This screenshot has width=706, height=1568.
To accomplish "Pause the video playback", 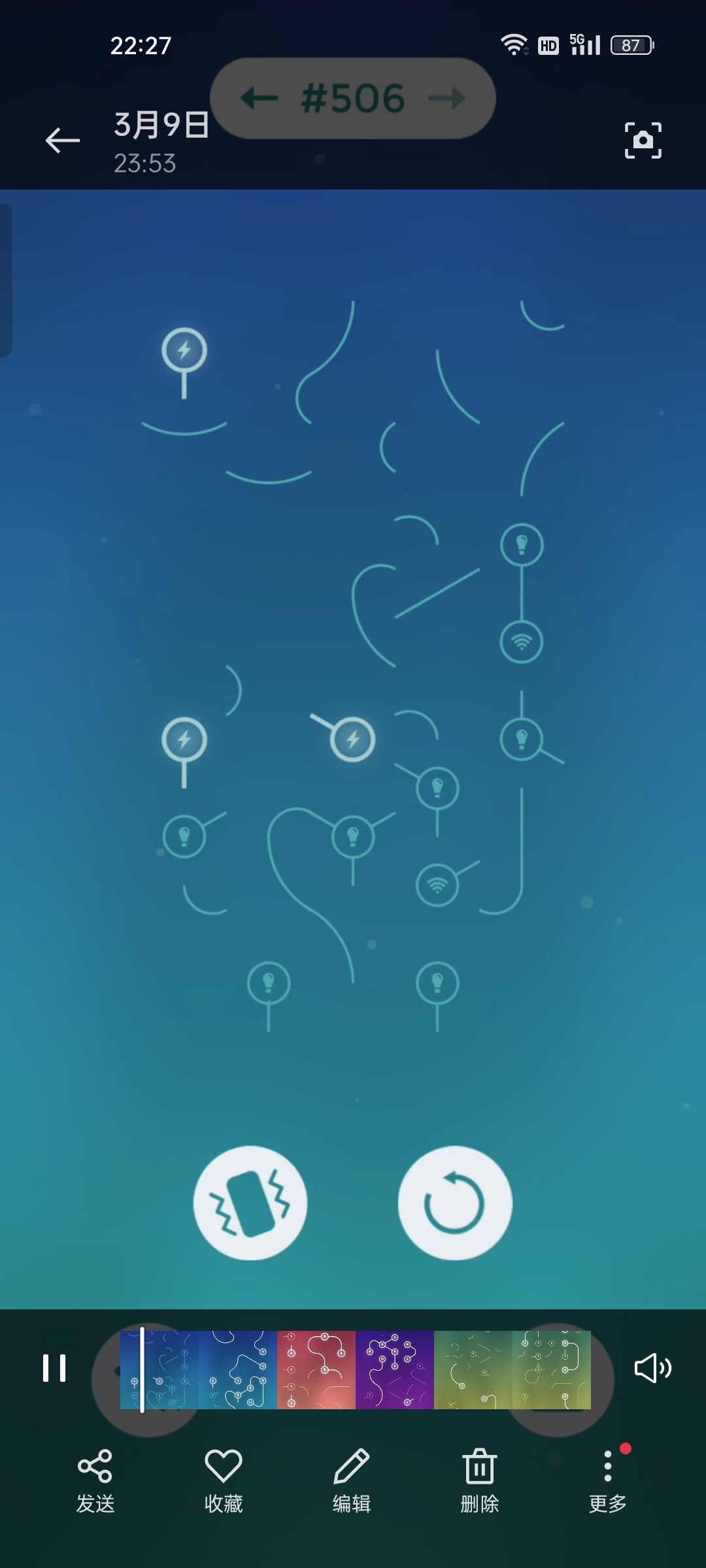I will (x=54, y=1368).
